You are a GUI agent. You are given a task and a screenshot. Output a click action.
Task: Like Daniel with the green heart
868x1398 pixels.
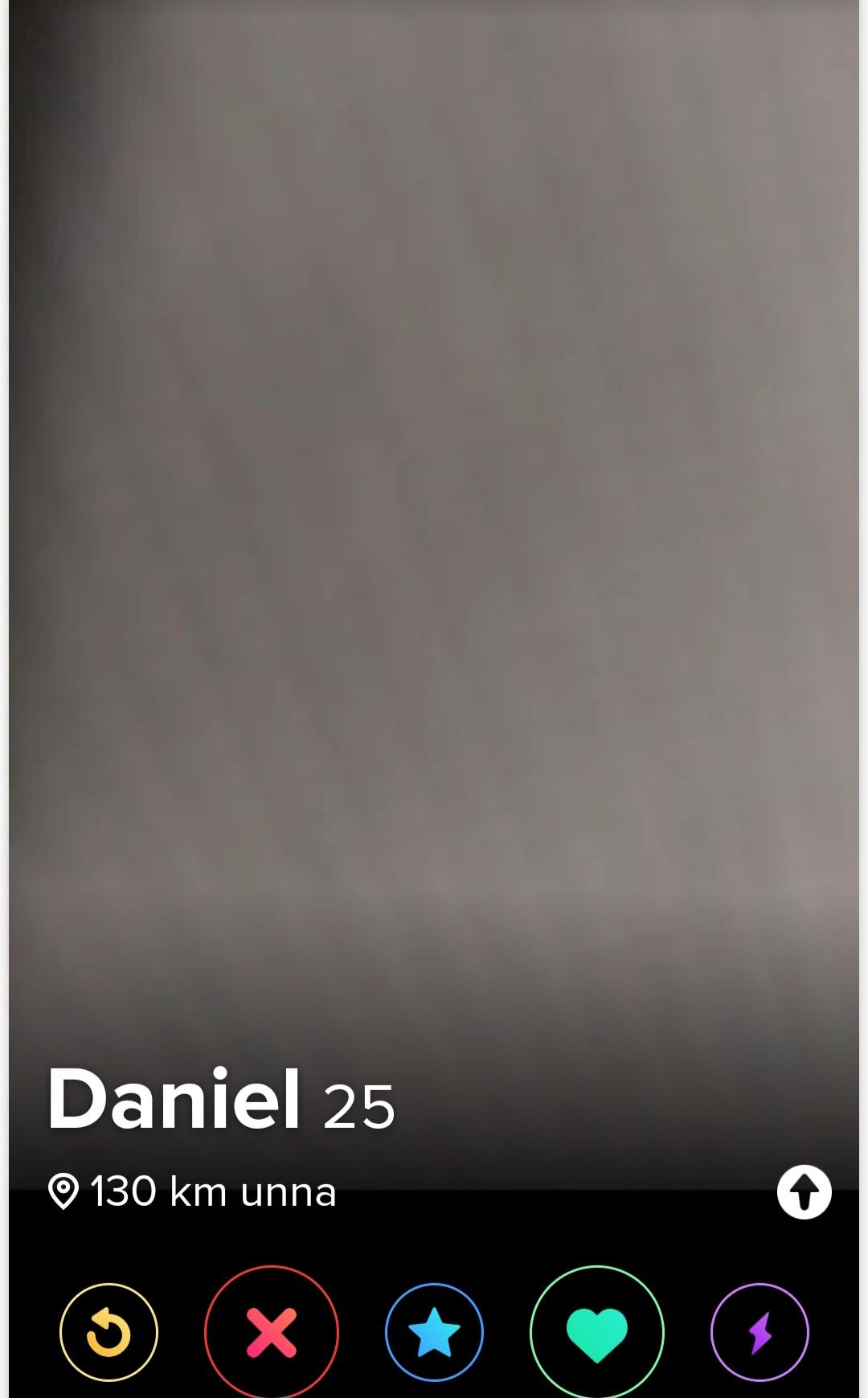point(597,1332)
